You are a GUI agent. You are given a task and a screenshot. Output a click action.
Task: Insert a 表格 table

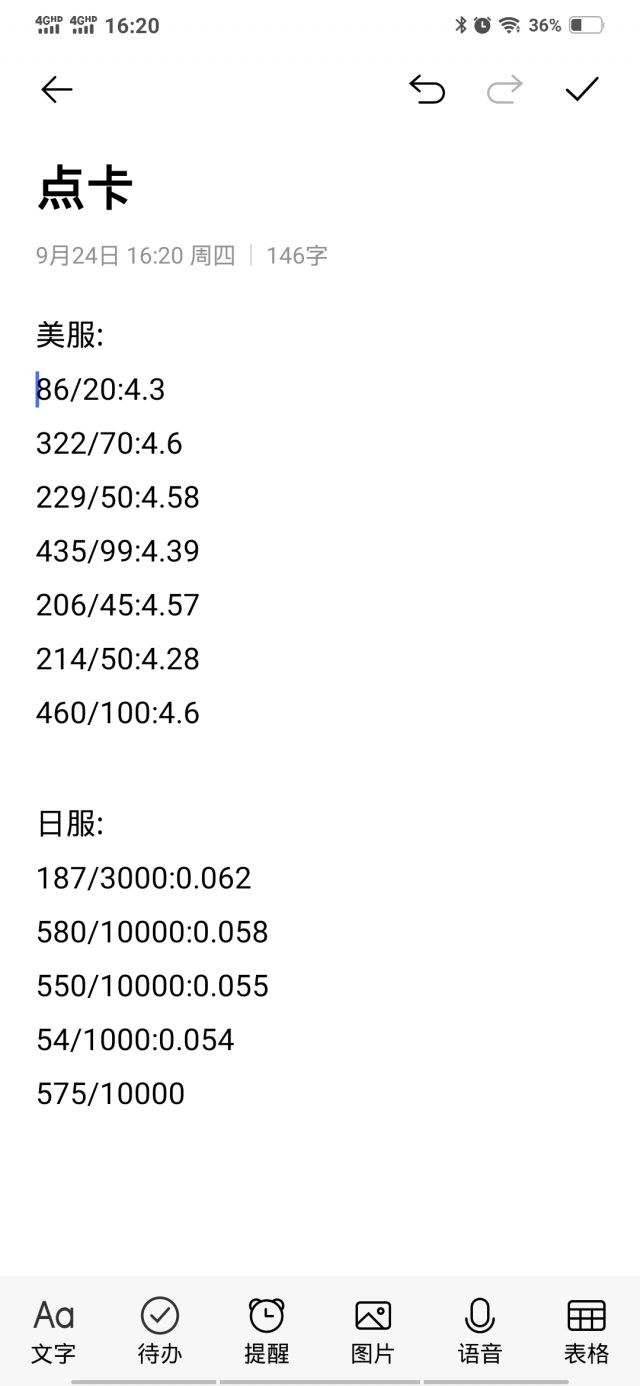click(x=586, y=1331)
